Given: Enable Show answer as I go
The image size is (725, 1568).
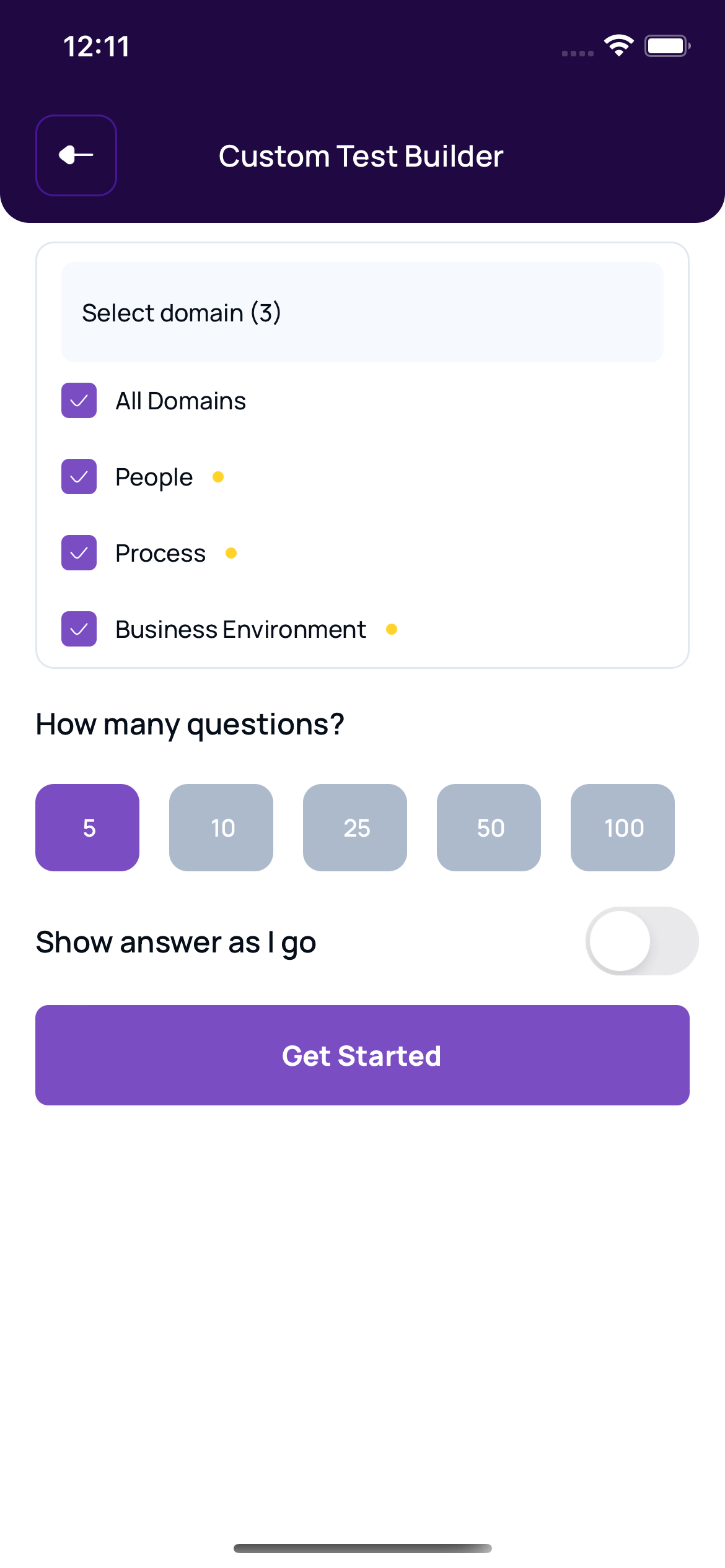Looking at the screenshot, I should tap(641, 941).
